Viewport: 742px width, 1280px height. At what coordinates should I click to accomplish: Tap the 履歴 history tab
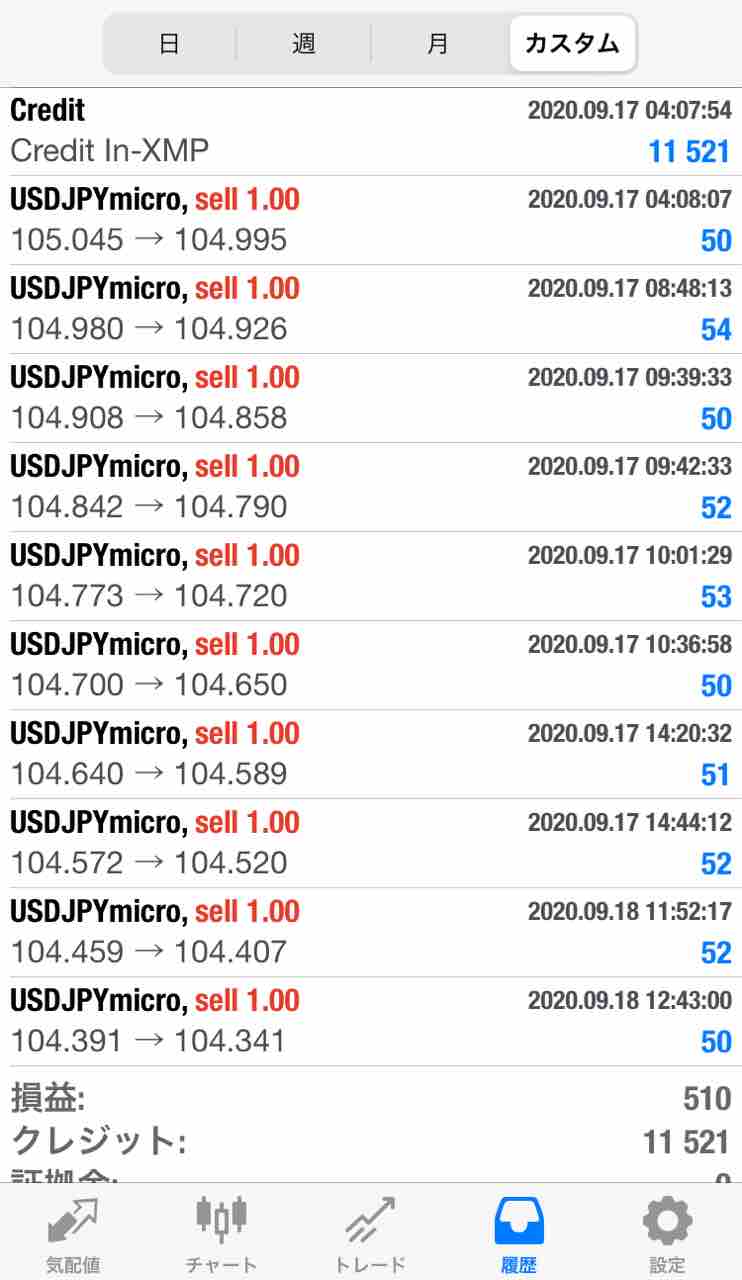(x=519, y=1234)
